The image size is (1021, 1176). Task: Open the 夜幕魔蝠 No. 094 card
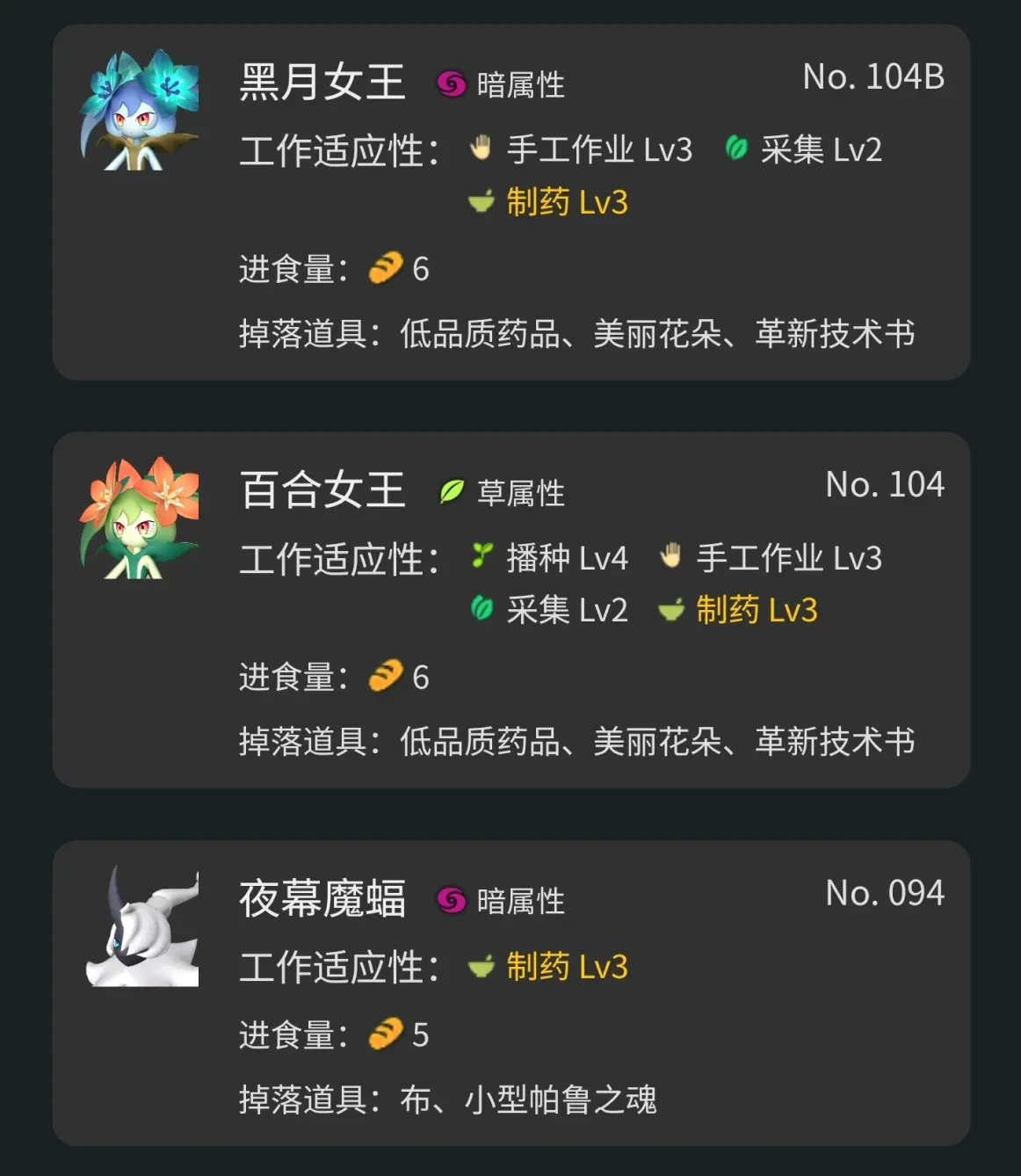[x=510, y=993]
